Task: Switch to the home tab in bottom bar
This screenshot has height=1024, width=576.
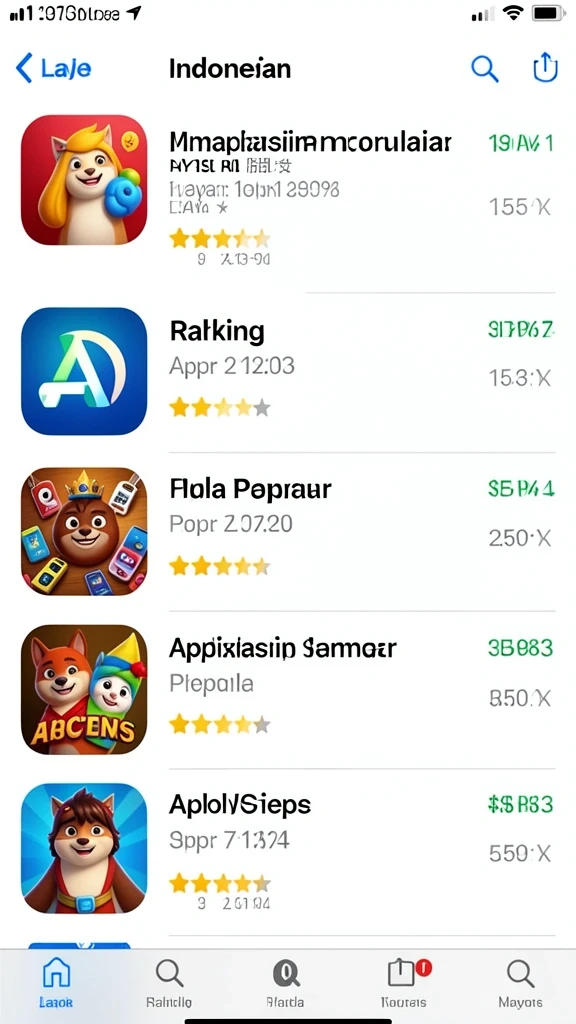Action: click(56, 983)
